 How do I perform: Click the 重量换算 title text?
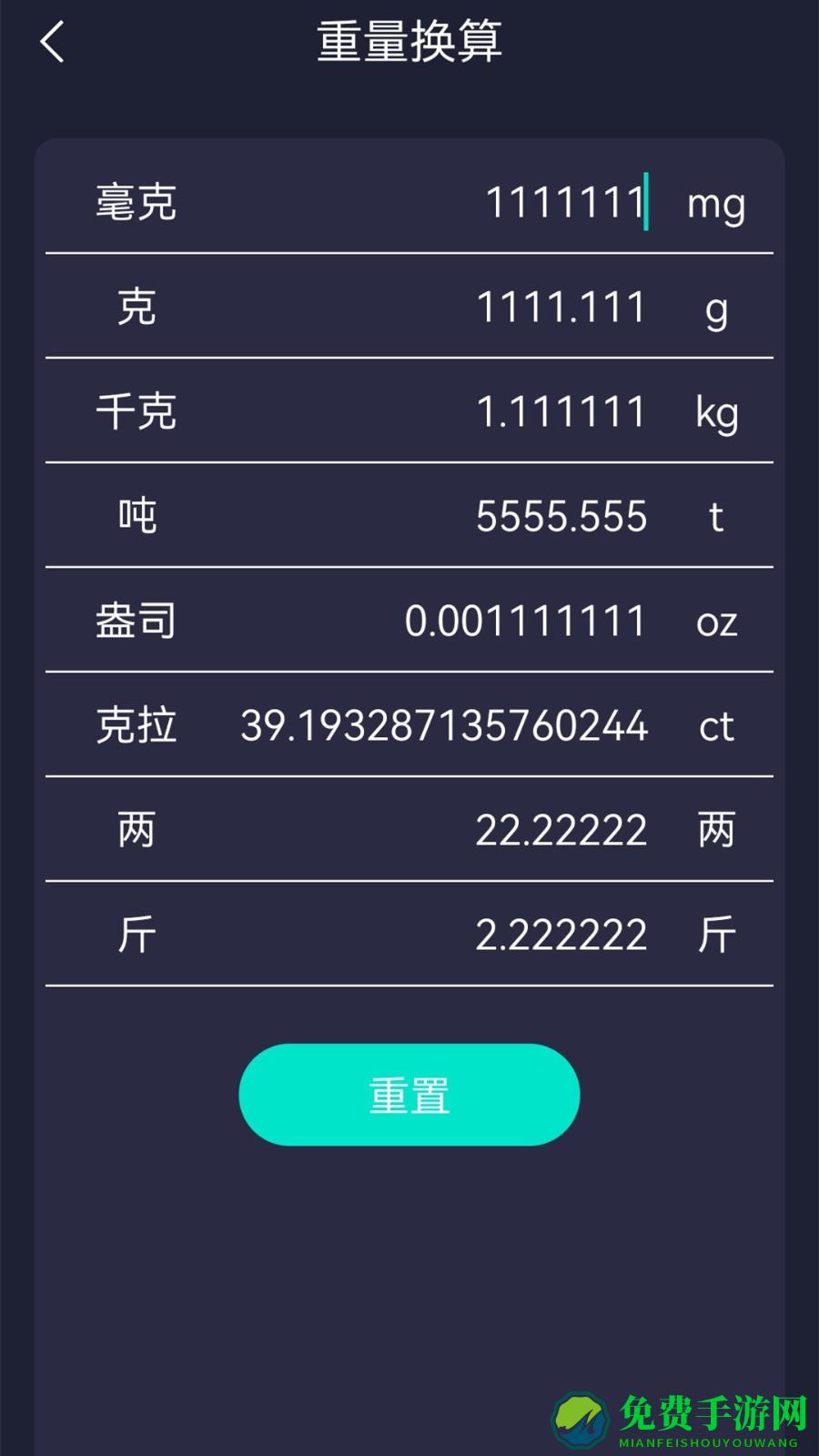pos(409,43)
